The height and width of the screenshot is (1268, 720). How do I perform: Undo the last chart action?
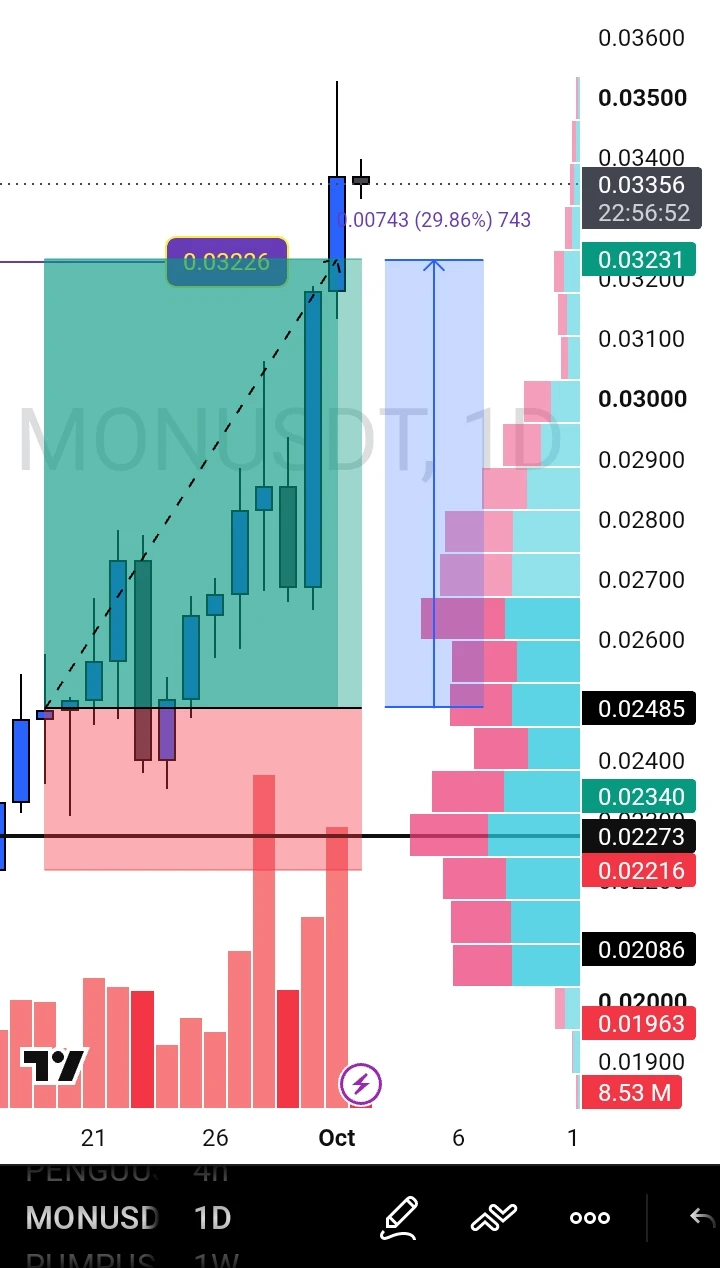[x=702, y=1218]
